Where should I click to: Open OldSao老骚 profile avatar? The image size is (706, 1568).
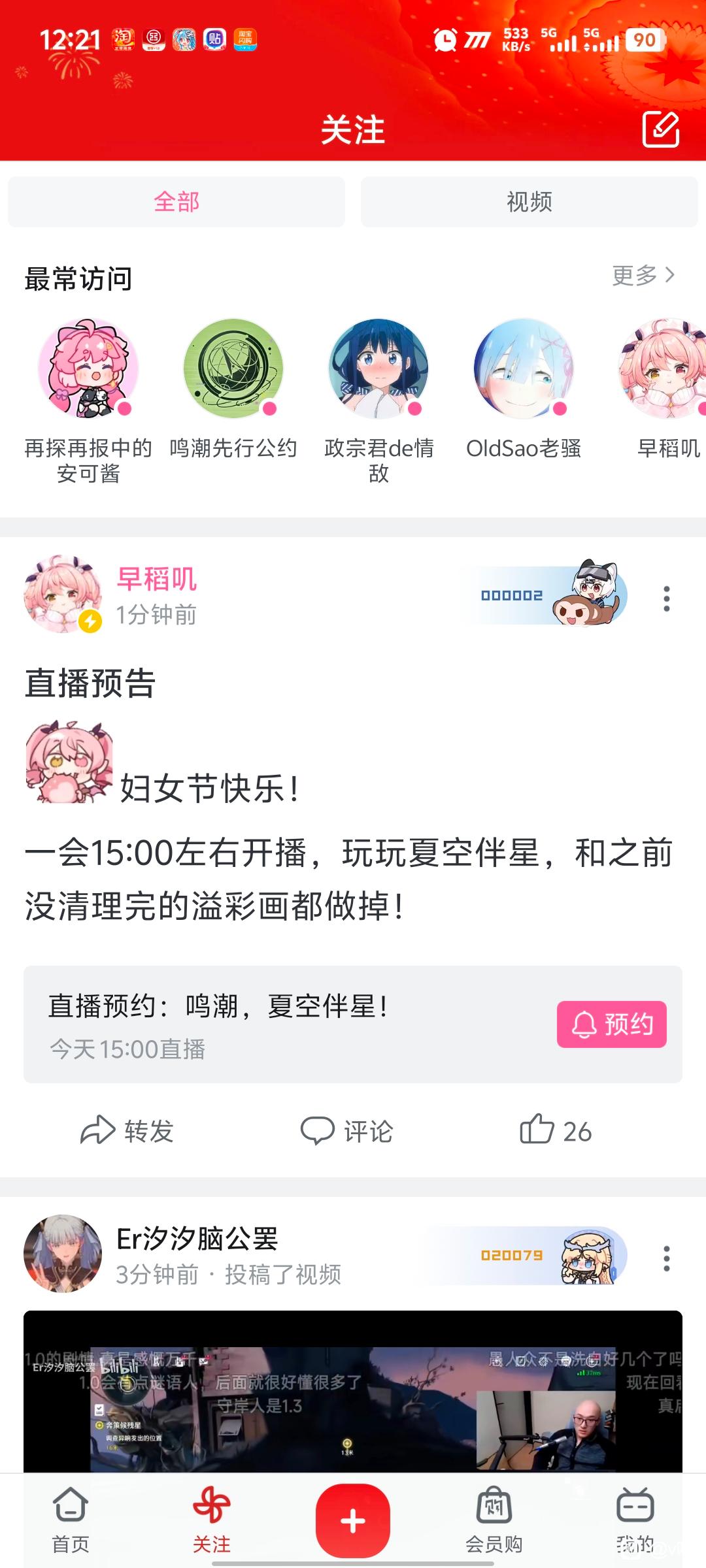tap(524, 368)
